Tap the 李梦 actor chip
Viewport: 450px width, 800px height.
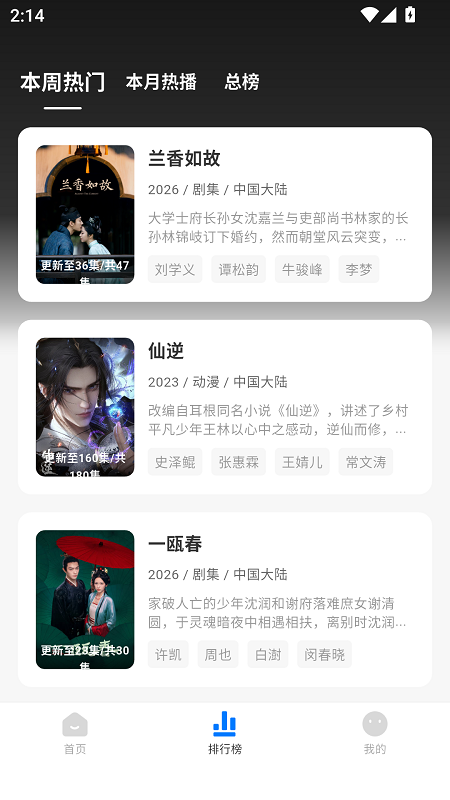coord(359,269)
